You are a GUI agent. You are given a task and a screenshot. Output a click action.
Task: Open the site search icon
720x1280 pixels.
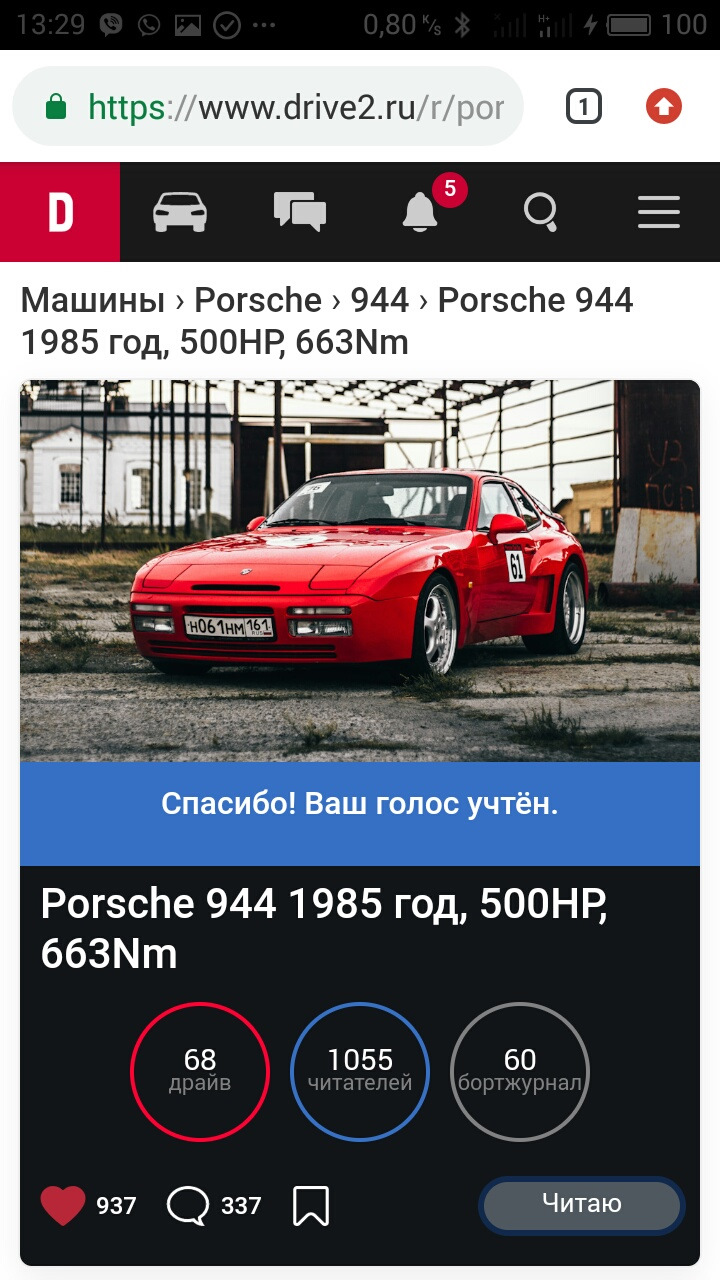540,212
